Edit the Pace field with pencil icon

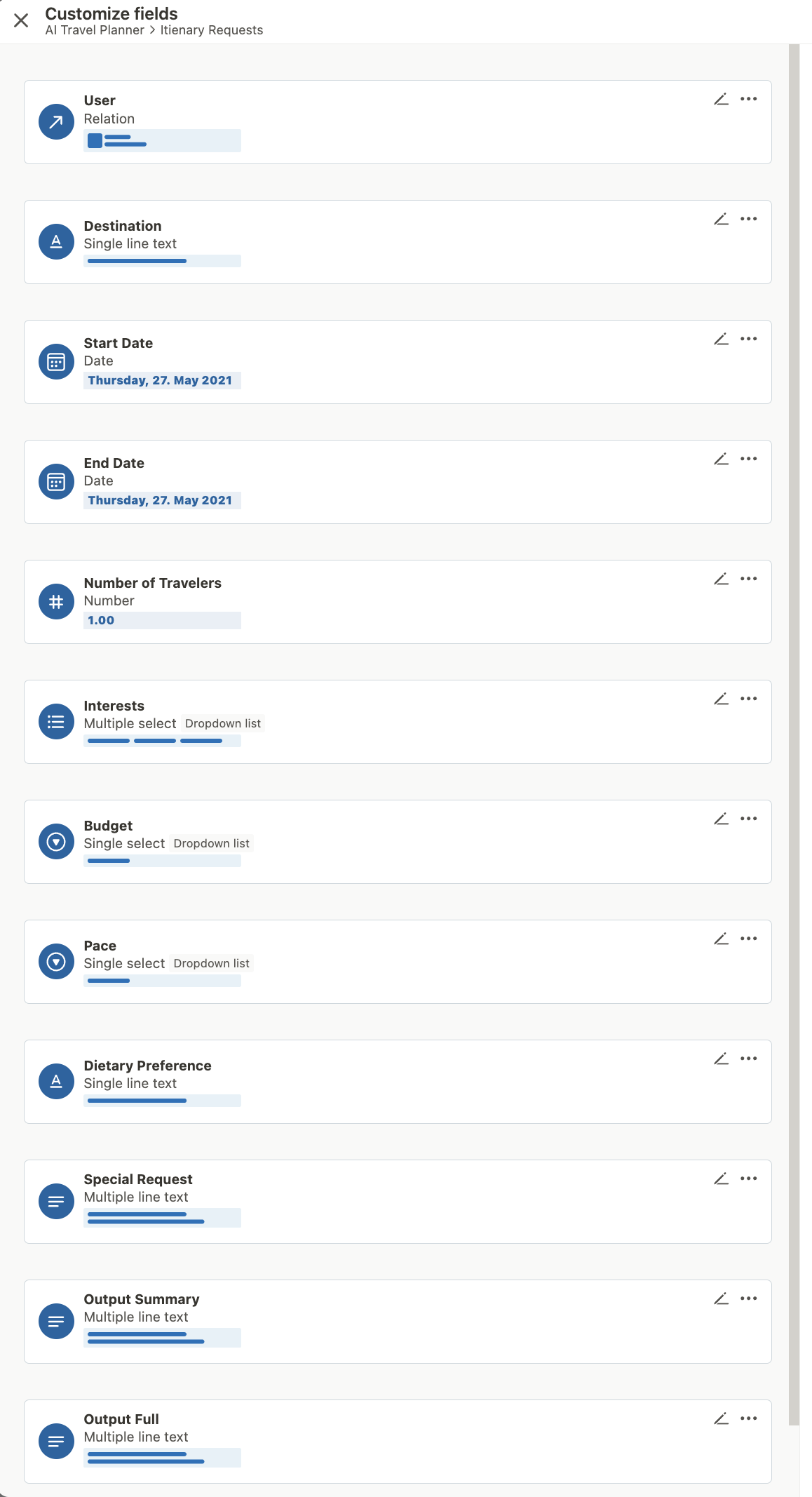pos(721,938)
